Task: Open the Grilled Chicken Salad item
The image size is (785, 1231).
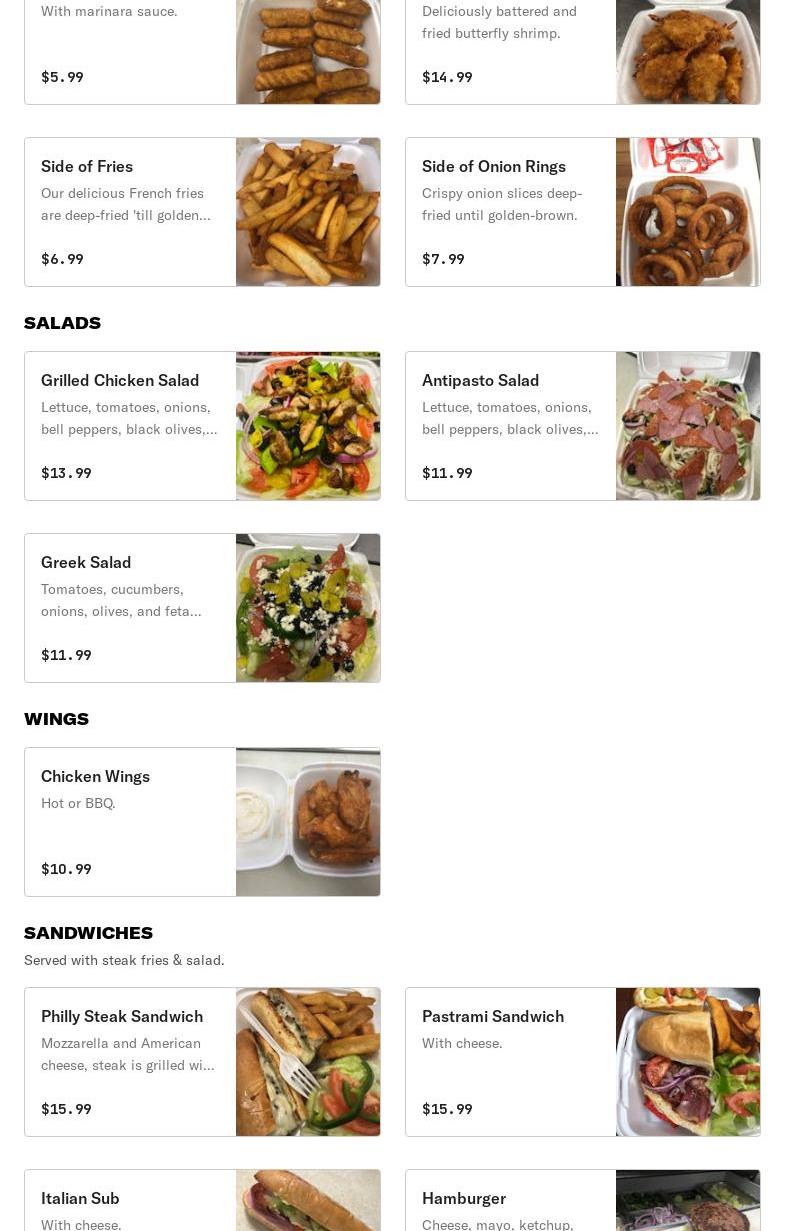Action: (x=202, y=426)
